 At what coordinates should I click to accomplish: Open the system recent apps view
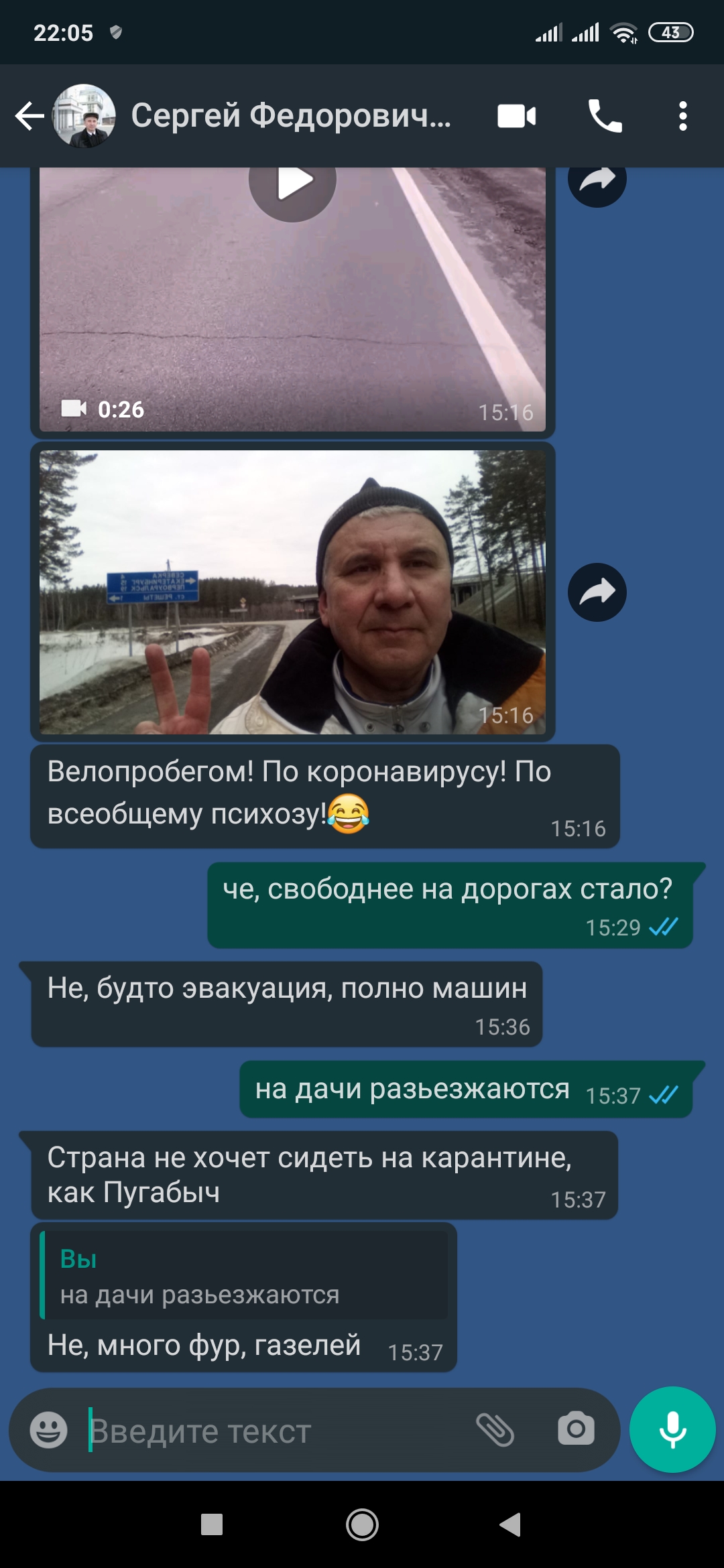tap(212, 1524)
